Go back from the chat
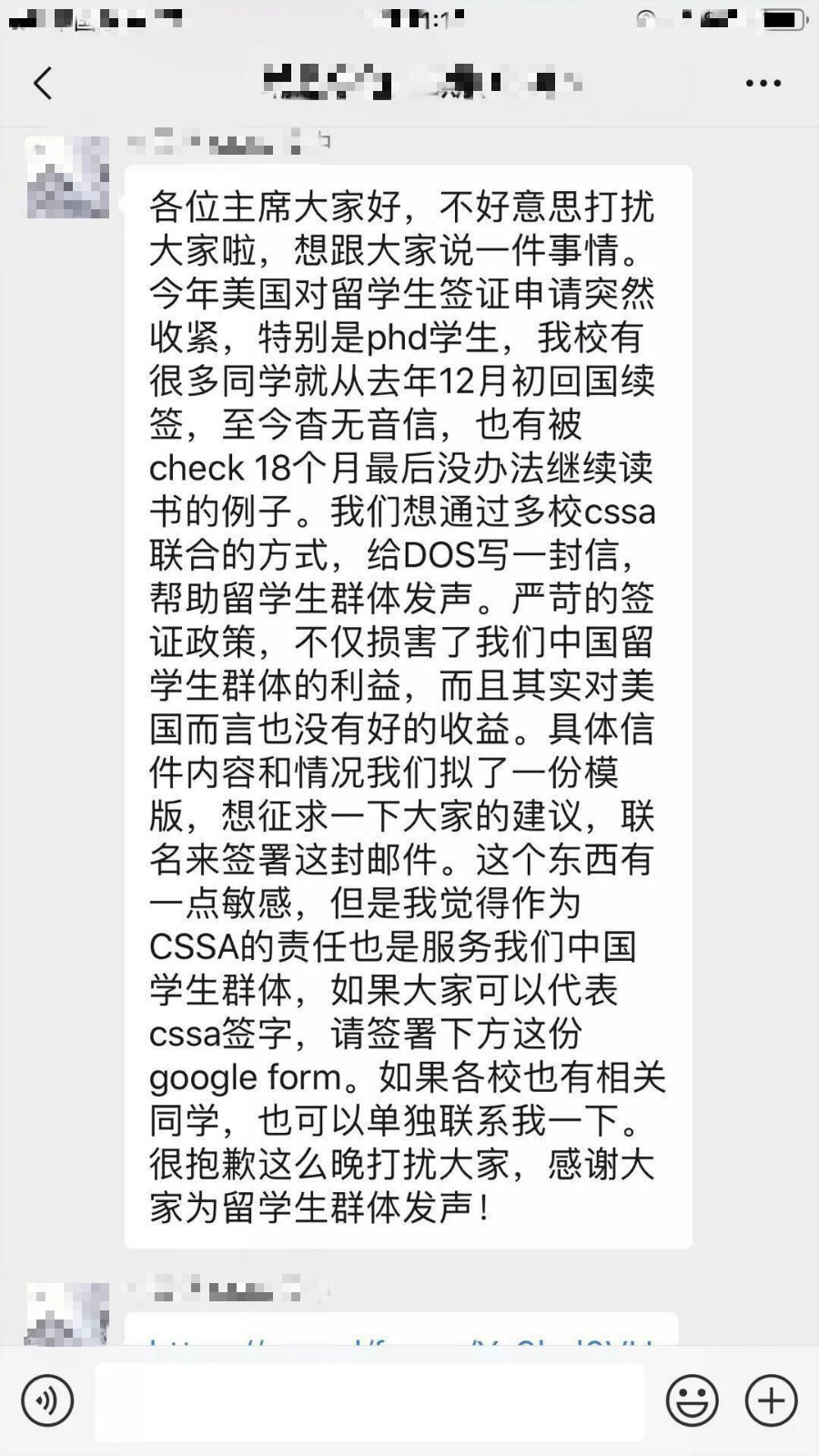The width and height of the screenshot is (819, 1456). pos(43,83)
